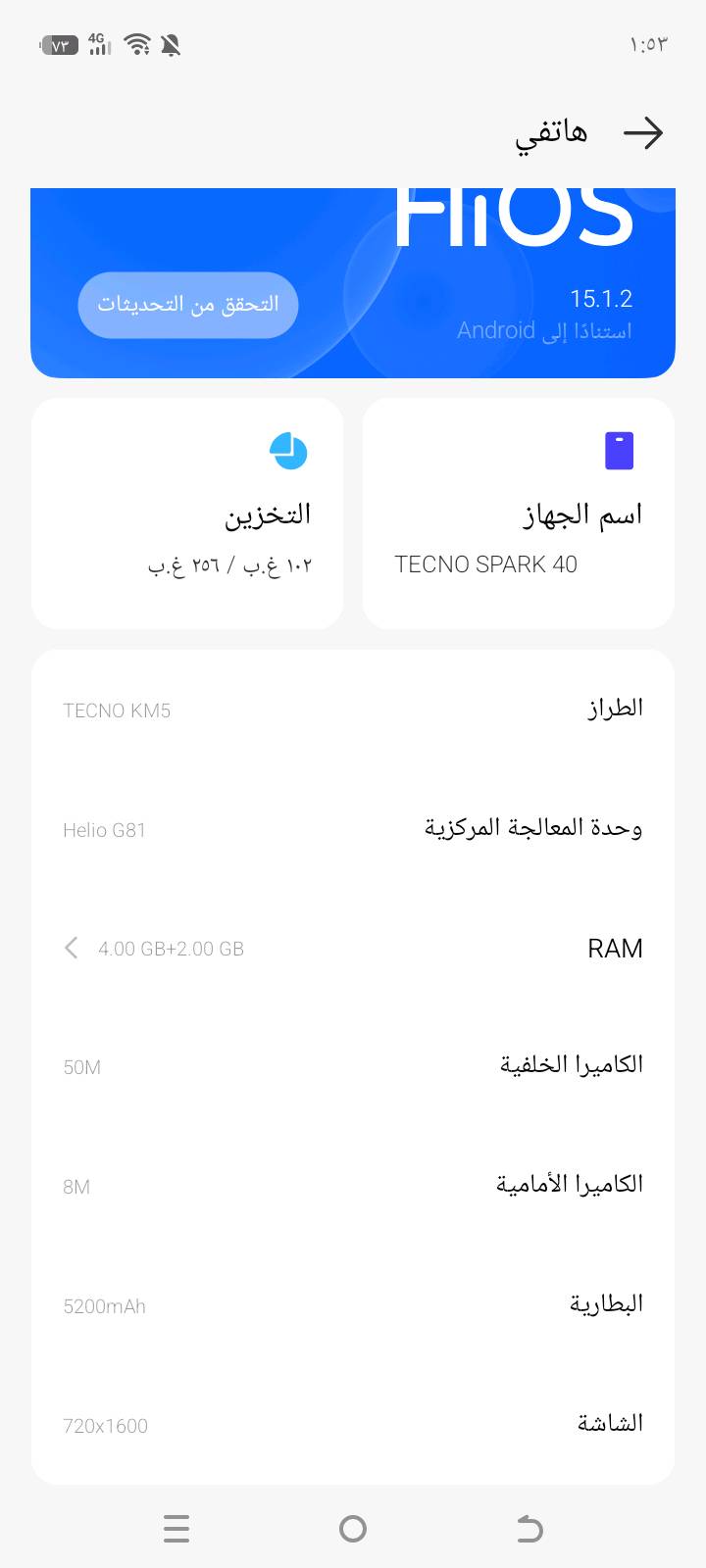Open the اسم الجهاز card
Image resolution: width=706 pixels, height=1568 pixels.
click(x=519, y=513)
